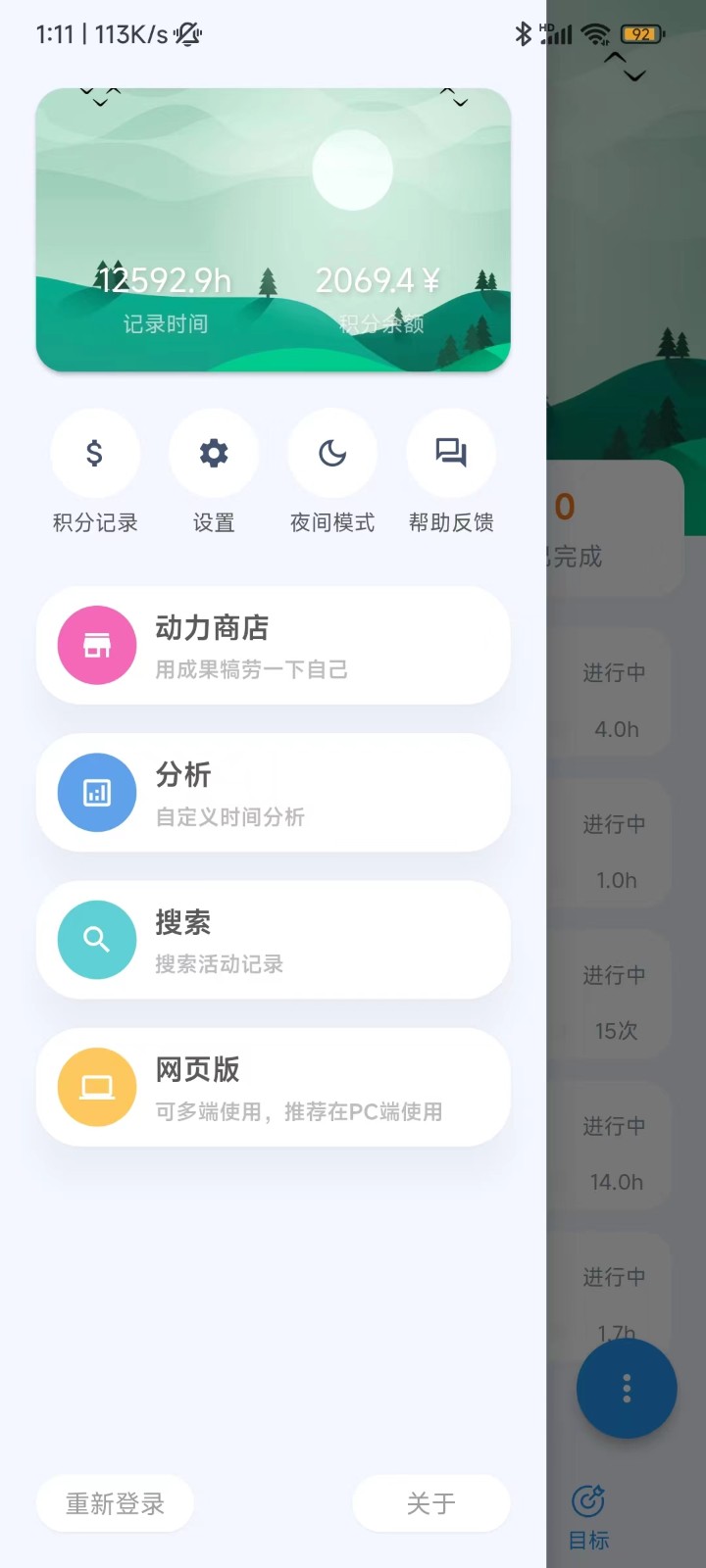
Task: Tap the floating three-dot action button
Action: pyautogui.click(x=627, y=1389)
